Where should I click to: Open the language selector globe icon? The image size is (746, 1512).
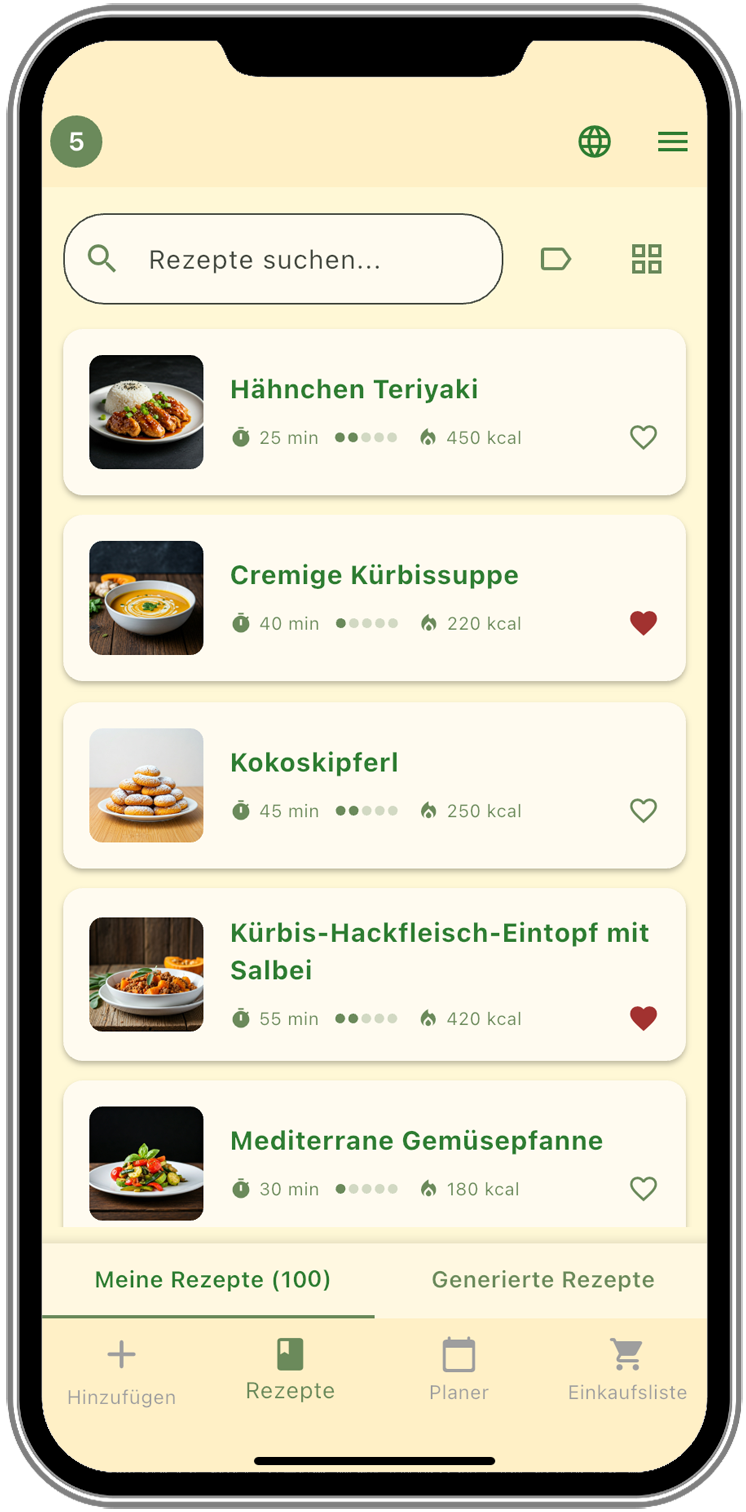594,141
